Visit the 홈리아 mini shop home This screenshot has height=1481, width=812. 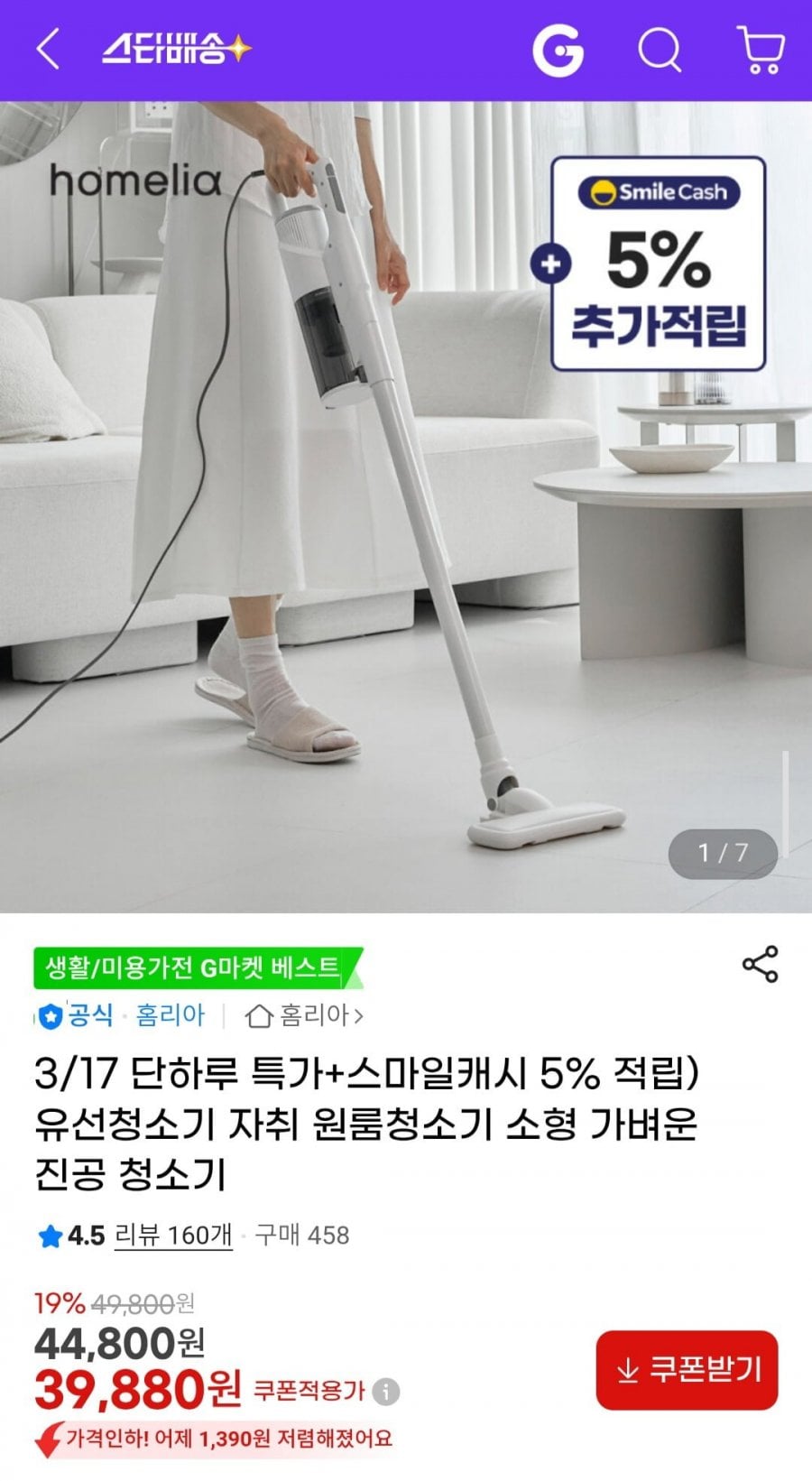coord(304,1015)
